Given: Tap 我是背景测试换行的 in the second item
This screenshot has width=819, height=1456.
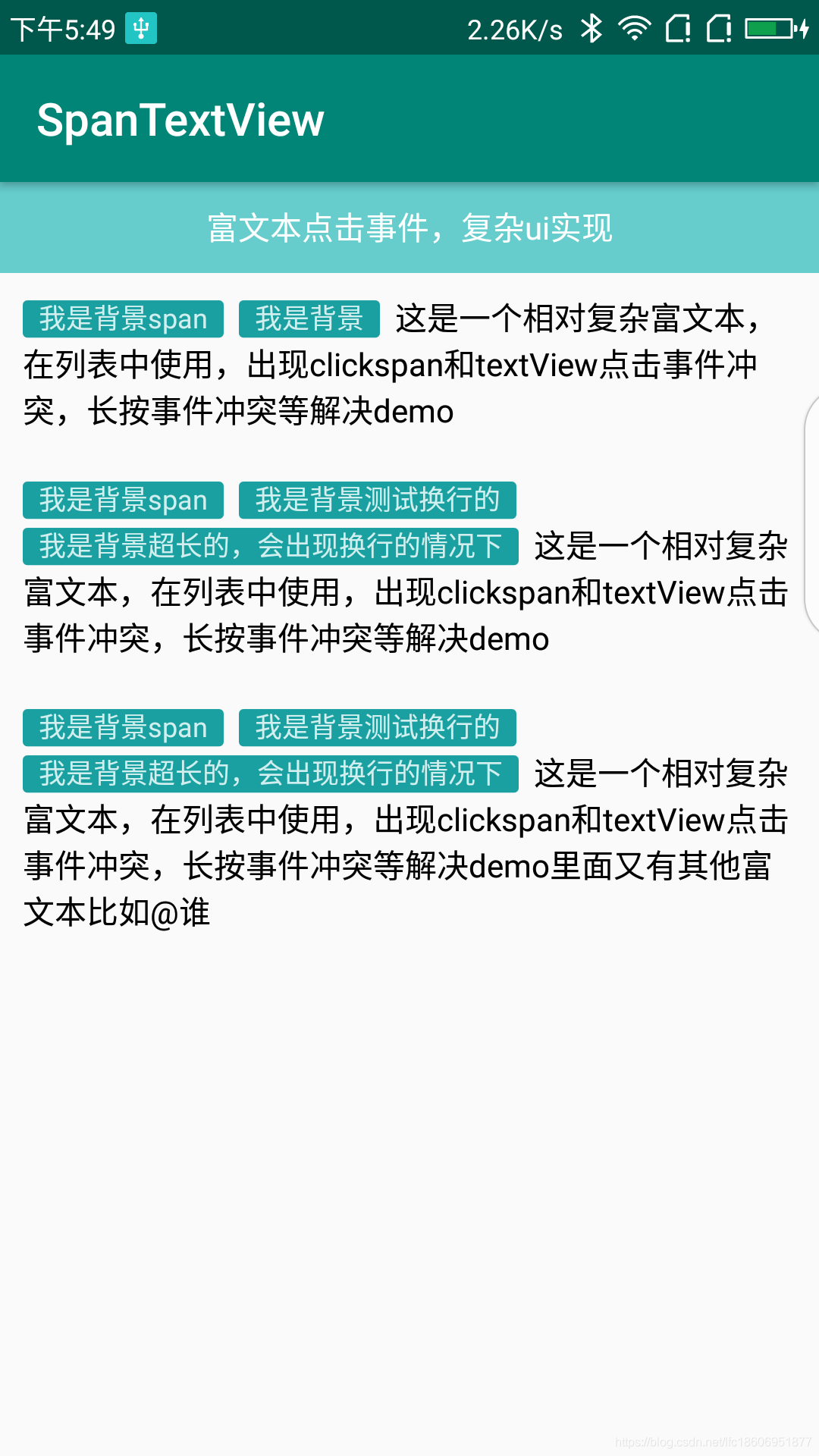Looking at the screenshot, I should coord(375,500).
